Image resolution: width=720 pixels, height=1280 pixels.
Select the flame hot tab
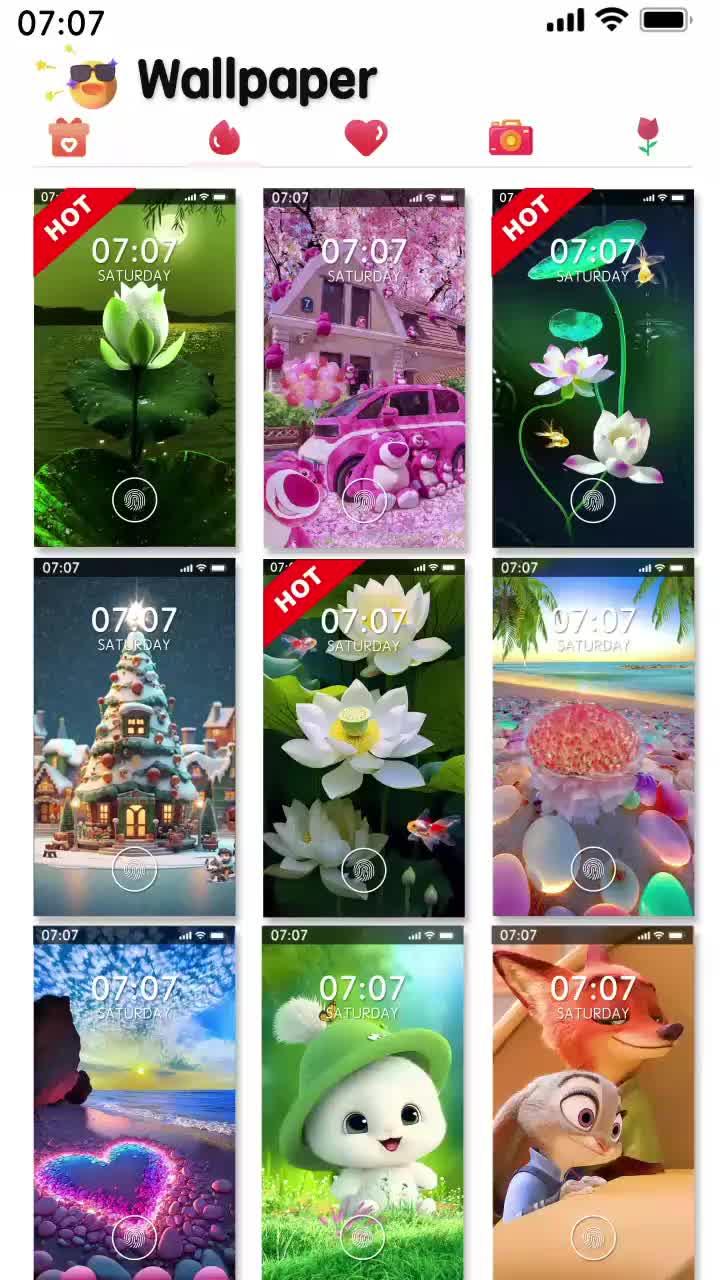[225, 137]
